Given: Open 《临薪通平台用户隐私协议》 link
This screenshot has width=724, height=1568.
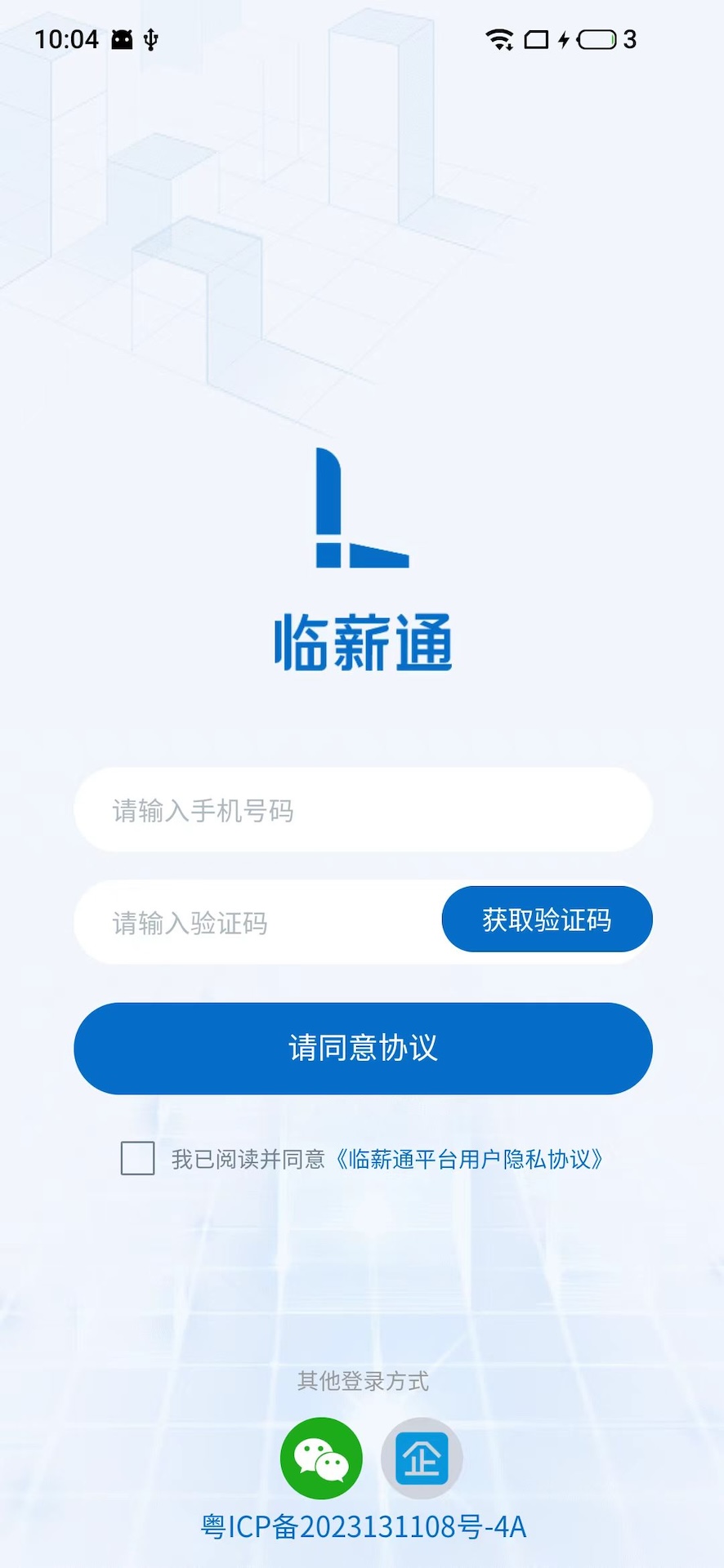Looking at the screenshot, I should click(470, 1159).
